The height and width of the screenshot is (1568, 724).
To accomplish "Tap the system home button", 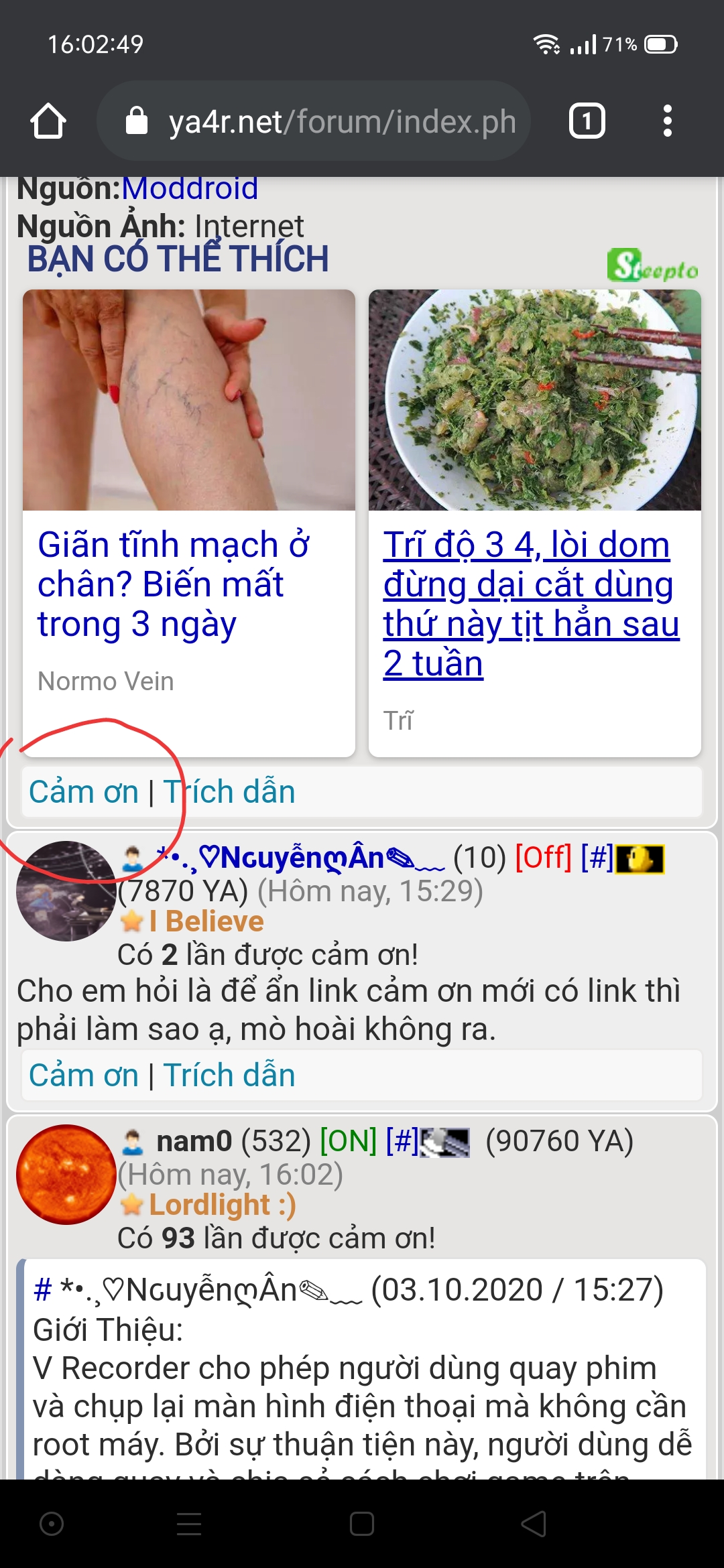I will [x=361, y=1524].
